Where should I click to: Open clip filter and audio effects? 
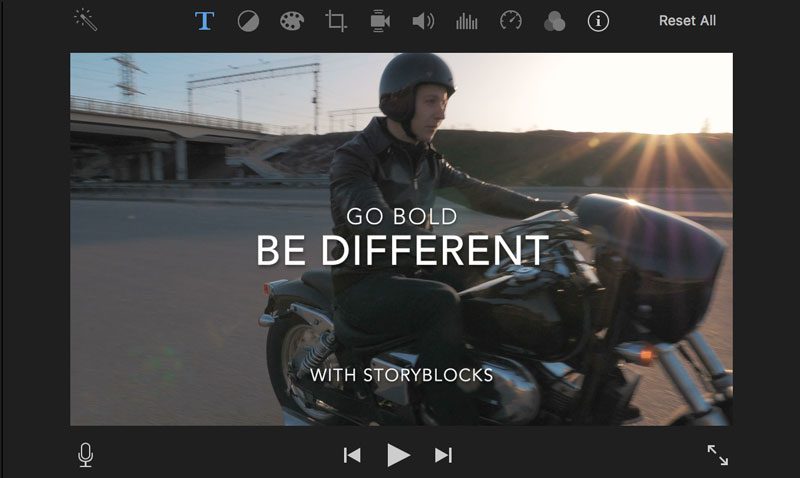click(555, 21)
